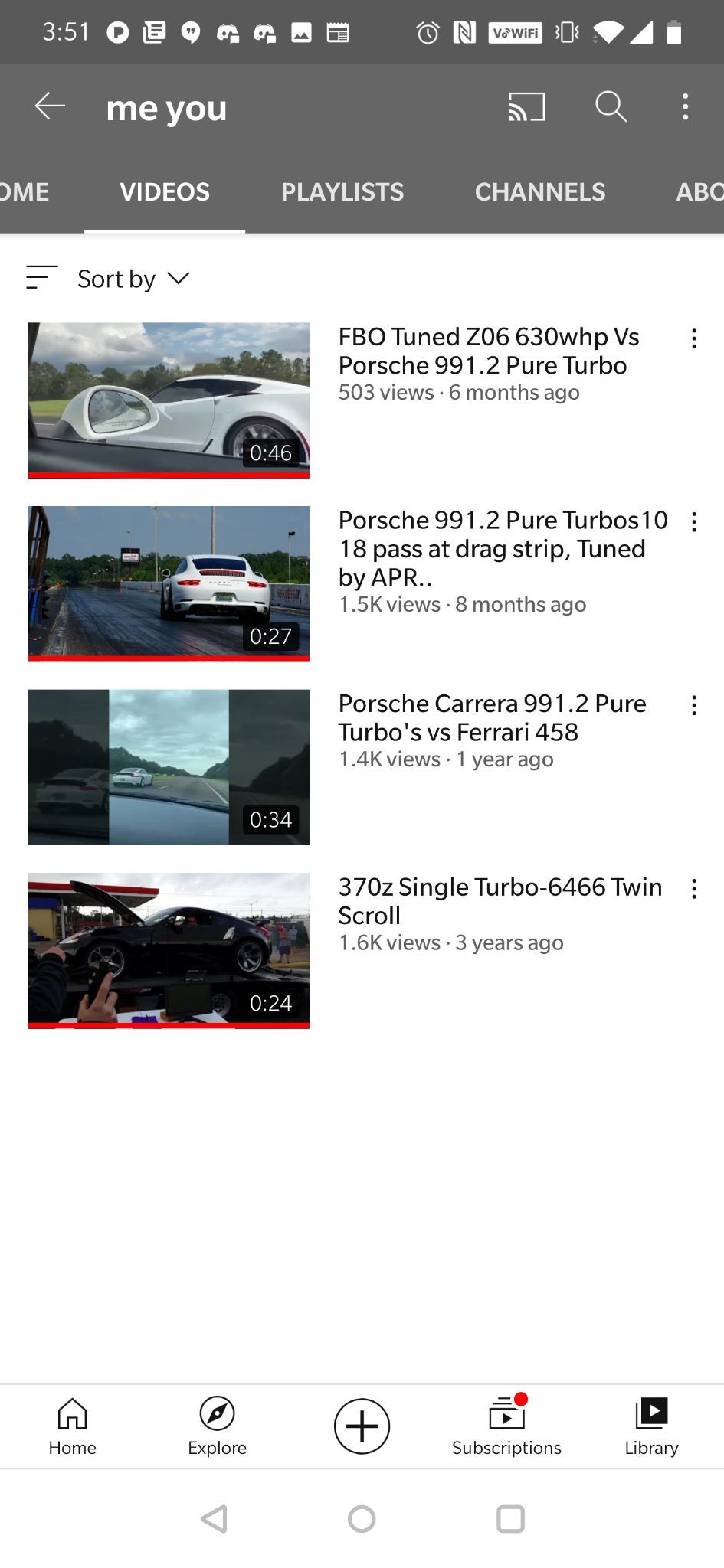The width and height of the screenshot is (724, 1568).
Task: Switch to the Playlists tab
Action: pos(342,191)
